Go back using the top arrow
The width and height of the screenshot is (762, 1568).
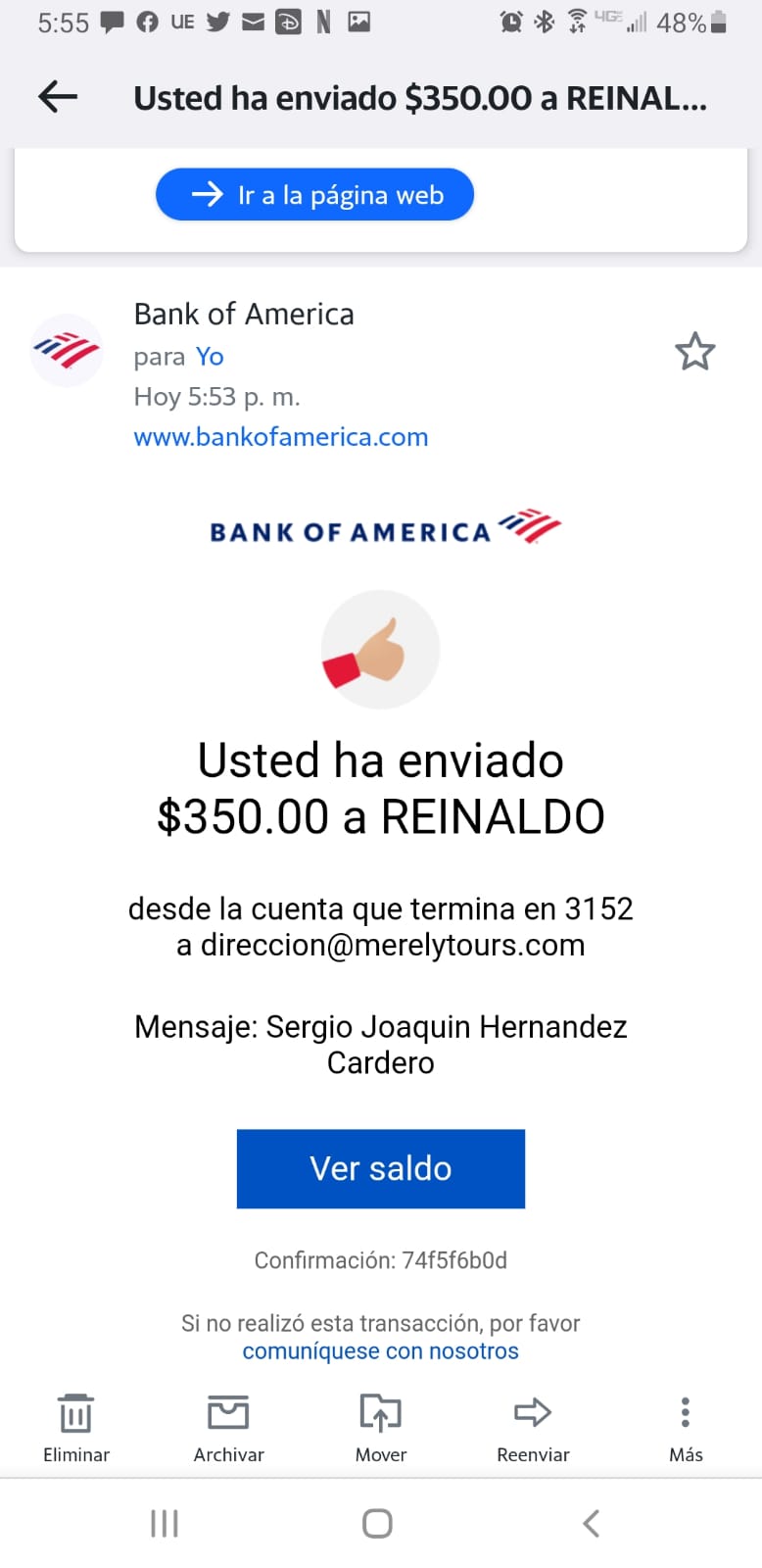tap(58, 97)
